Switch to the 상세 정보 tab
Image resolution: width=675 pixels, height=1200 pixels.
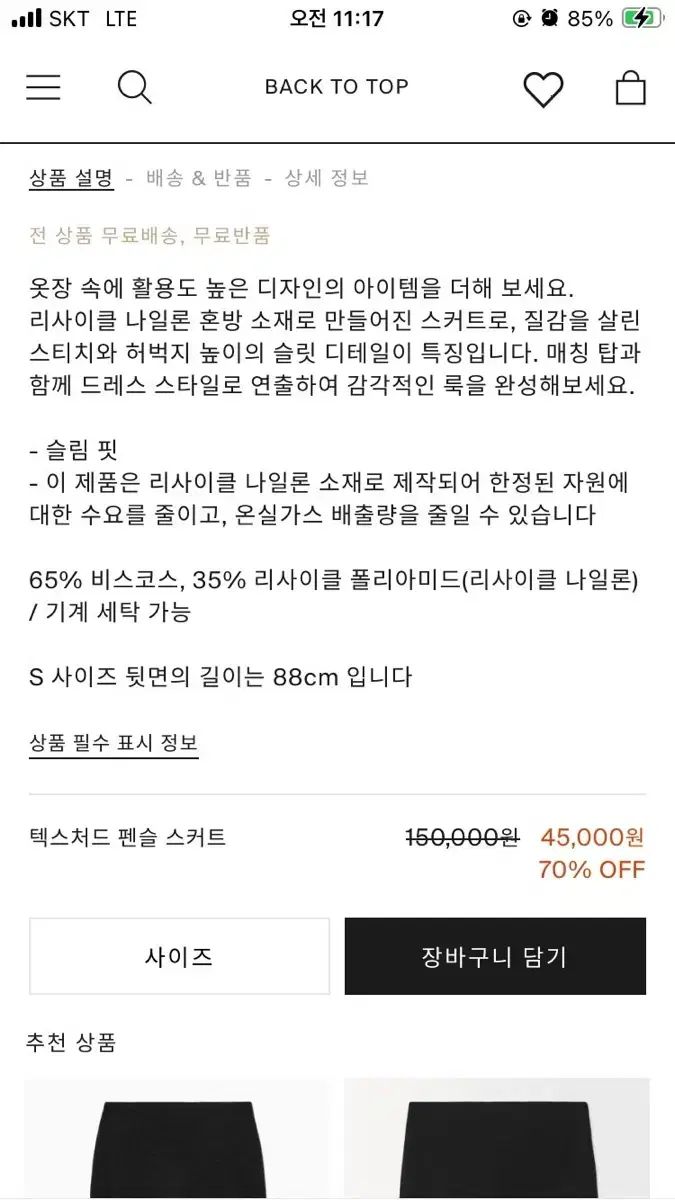[327, 178]
